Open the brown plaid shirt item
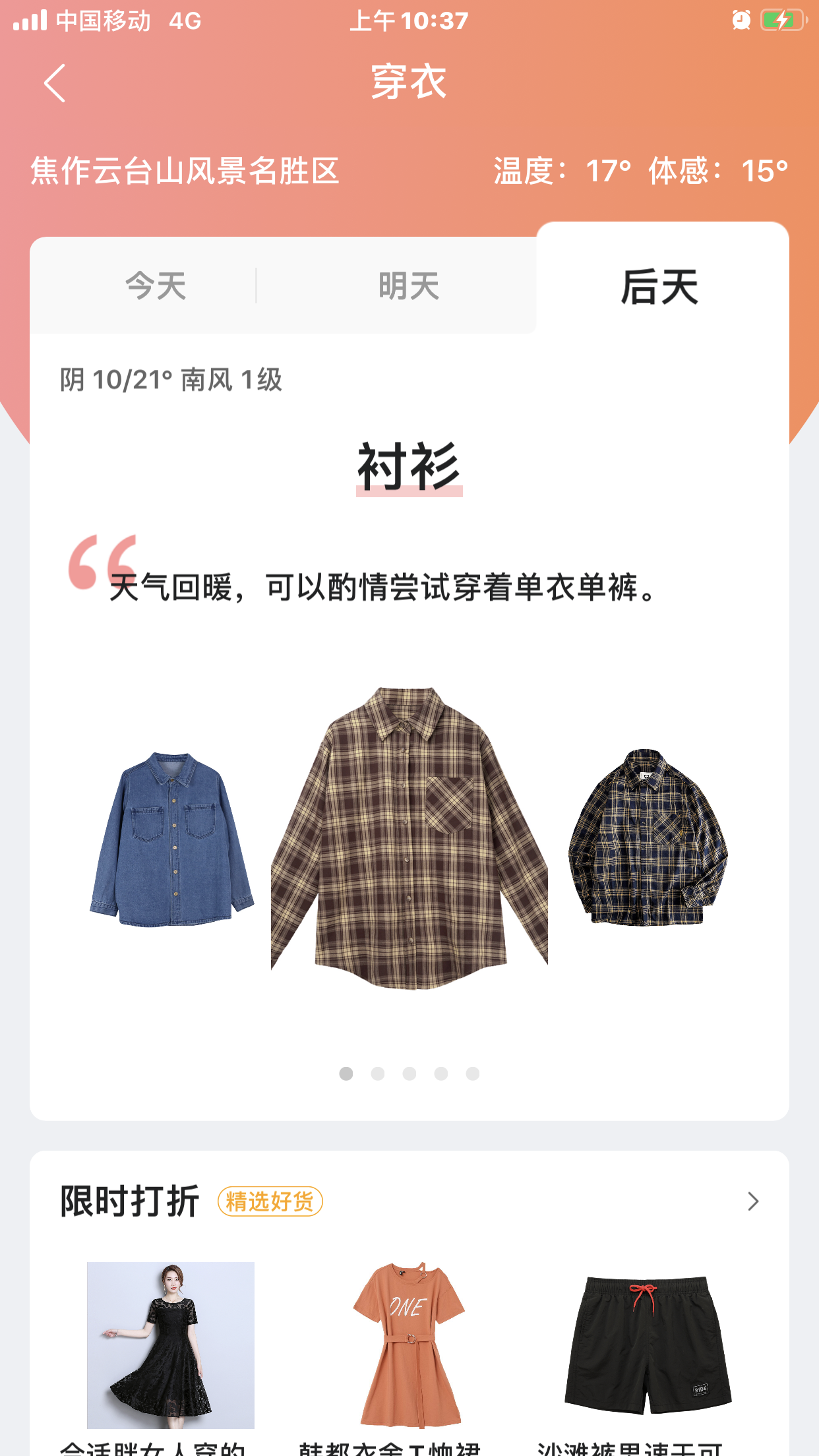This screenshot has width=819, height=1456. (409, 837)
